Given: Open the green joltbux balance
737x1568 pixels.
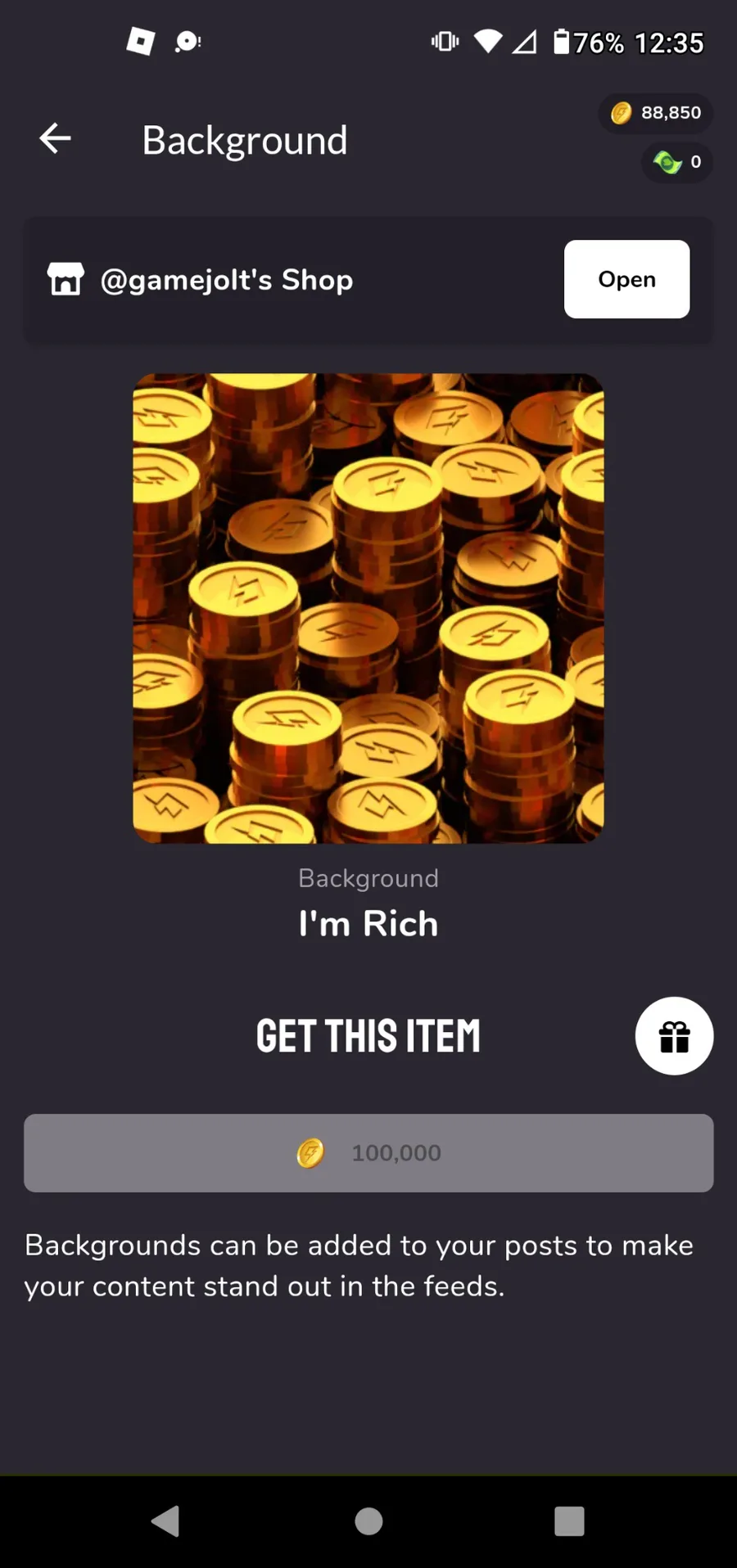Looking at the screenshot, I should click(x=676, y=162).
